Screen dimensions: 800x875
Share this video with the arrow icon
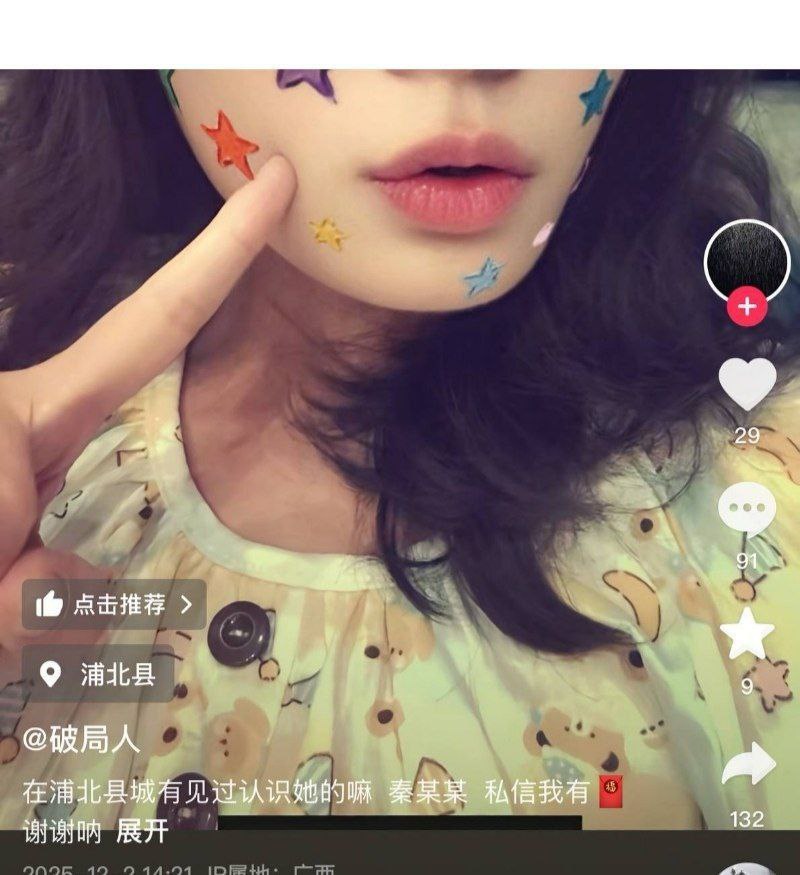(748, 765)
